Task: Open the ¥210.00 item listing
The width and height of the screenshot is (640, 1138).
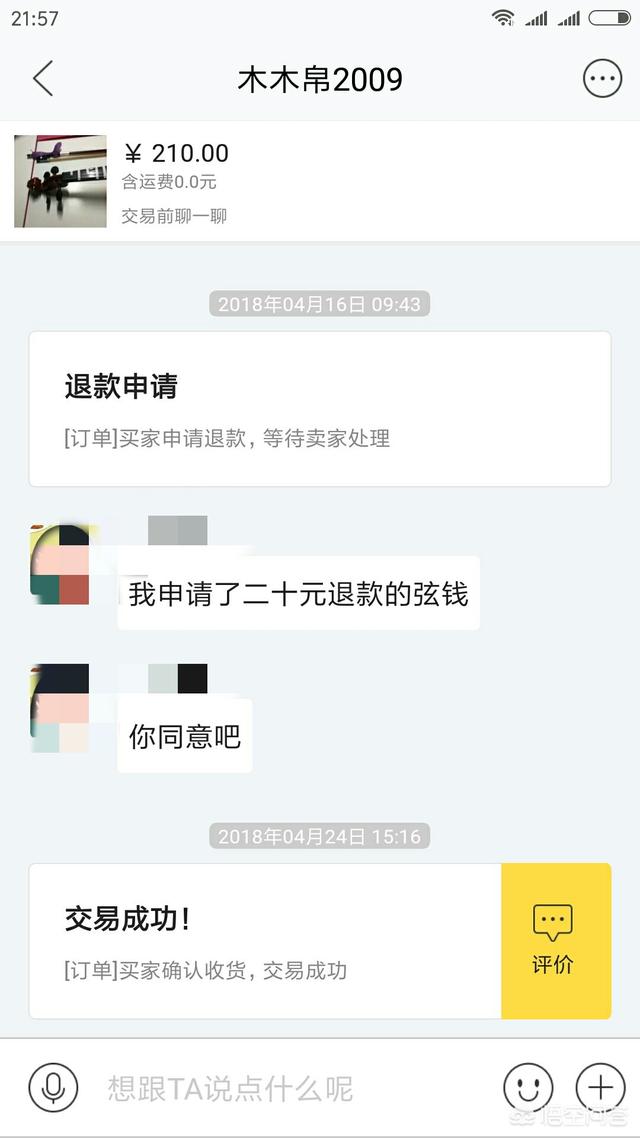Action: 320,181
